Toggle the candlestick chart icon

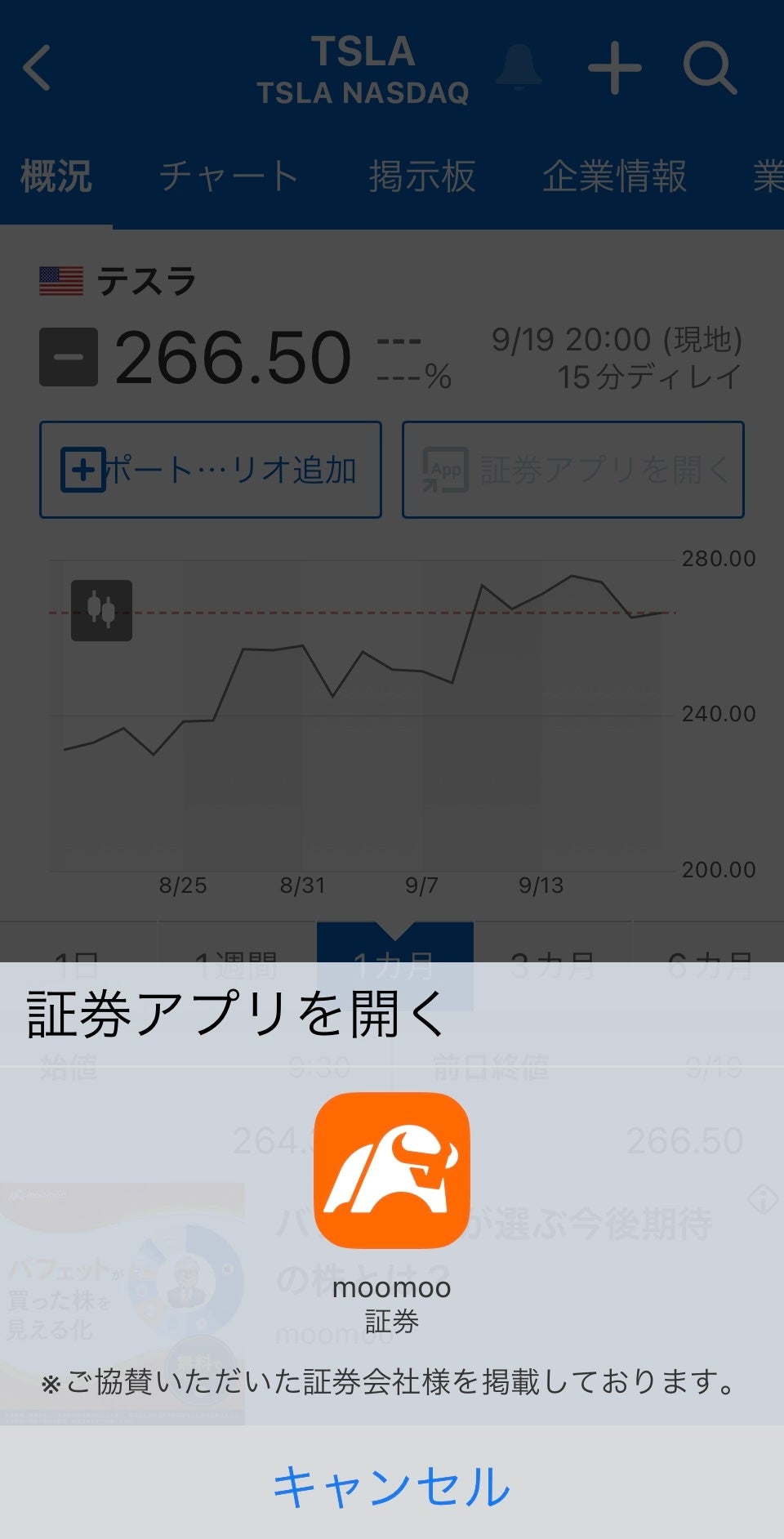pos(101,609)
